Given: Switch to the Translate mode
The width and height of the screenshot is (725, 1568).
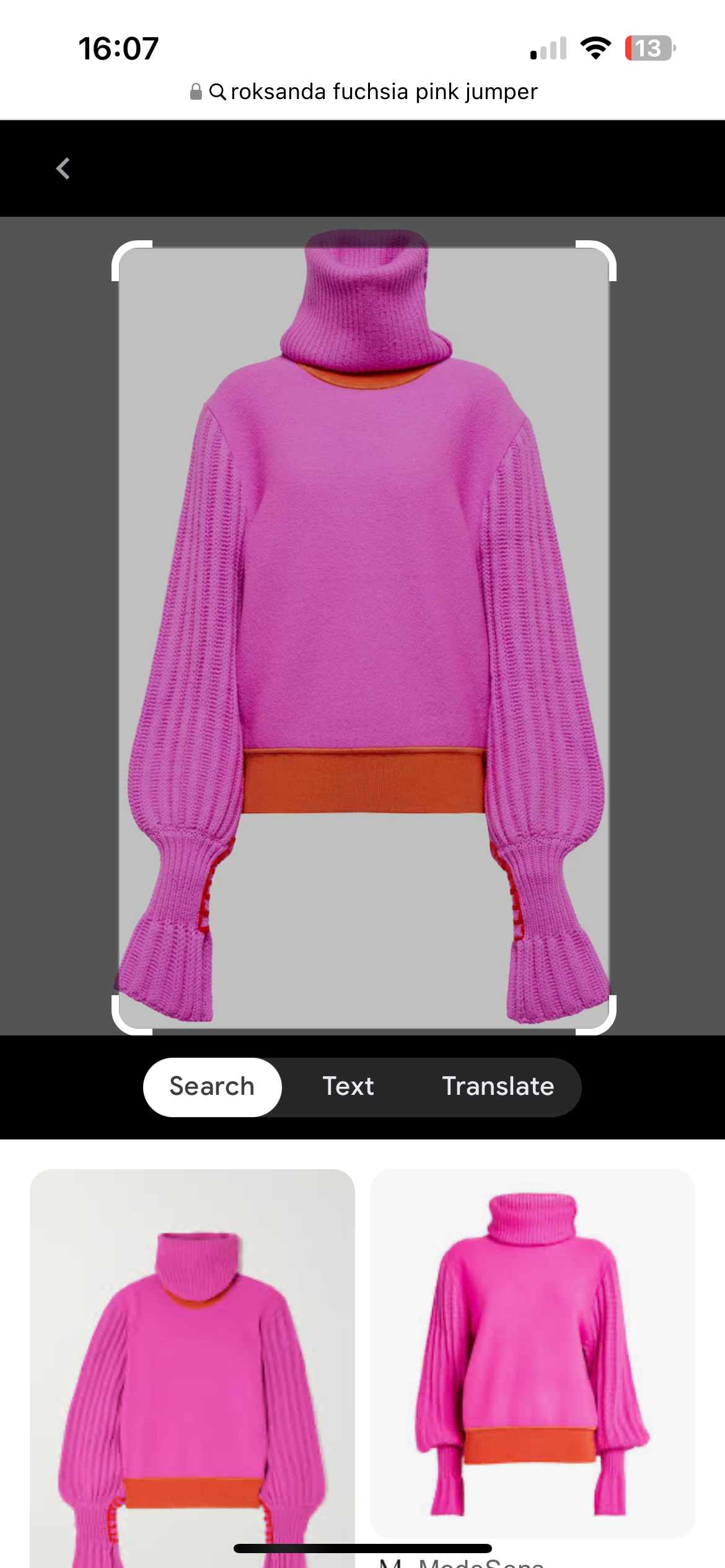Looking at the screenshot, I should [x=498, y=1087].
